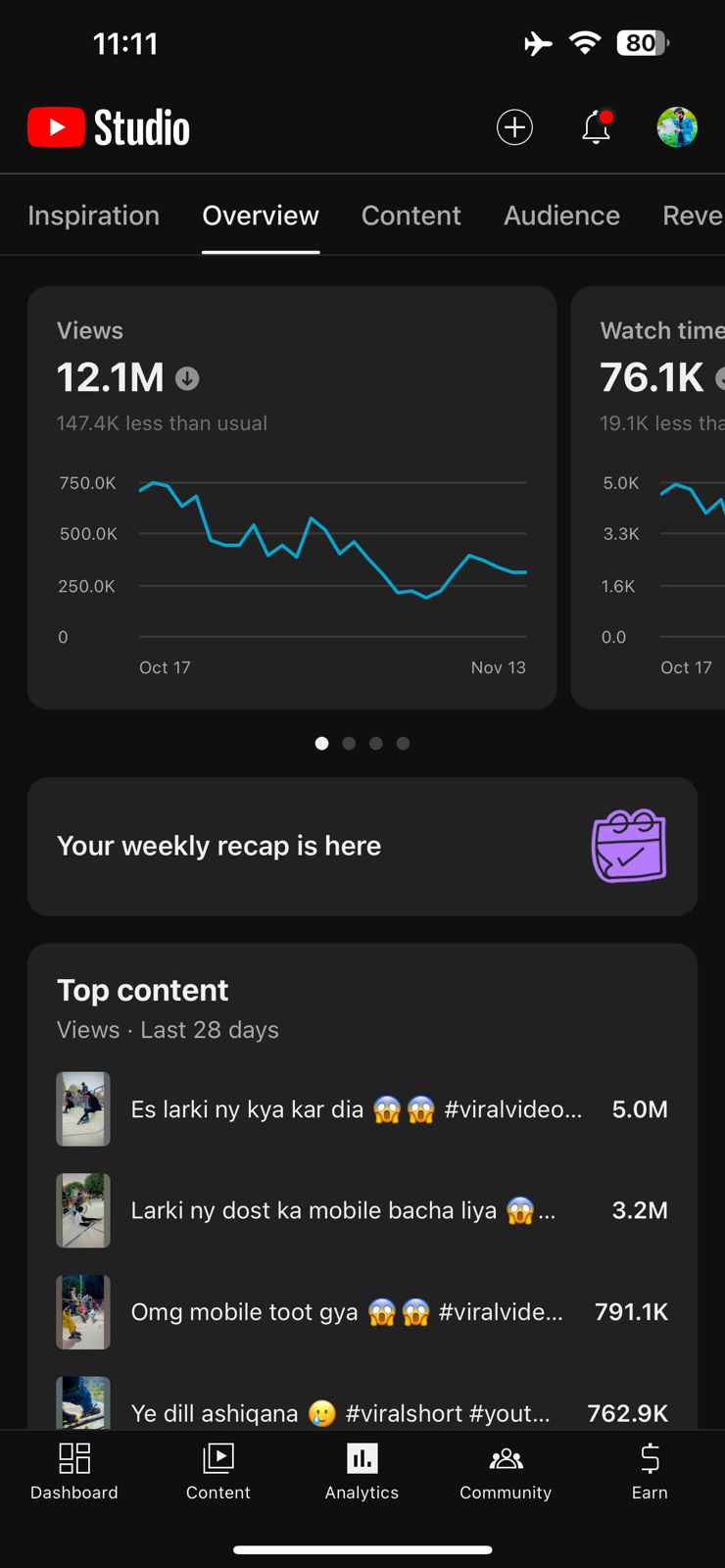Open Content in bottom navigation
This screenshot has width=725, height=1568.
(x=217, y=1472)
